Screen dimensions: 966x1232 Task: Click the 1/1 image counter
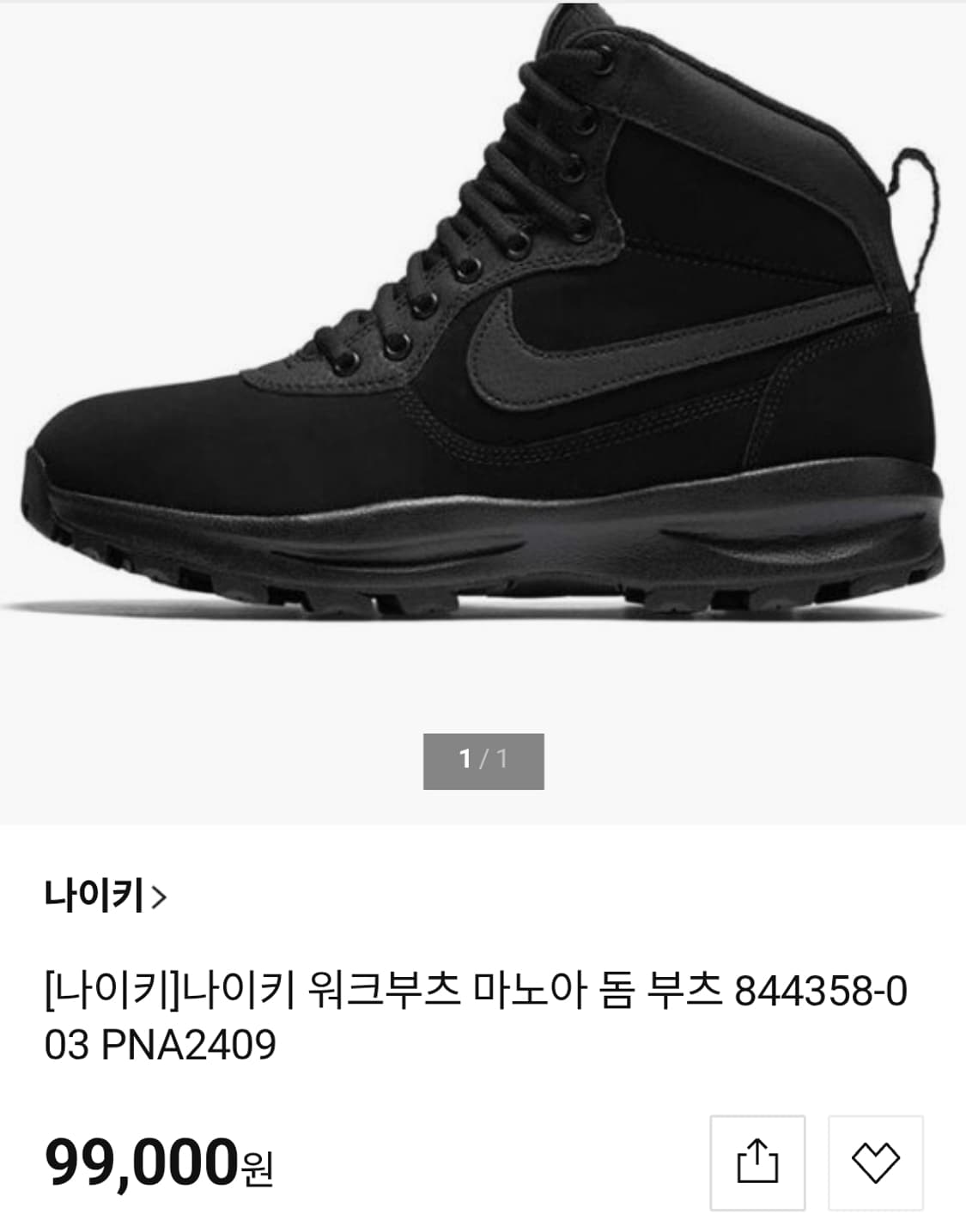pos(483,759)
